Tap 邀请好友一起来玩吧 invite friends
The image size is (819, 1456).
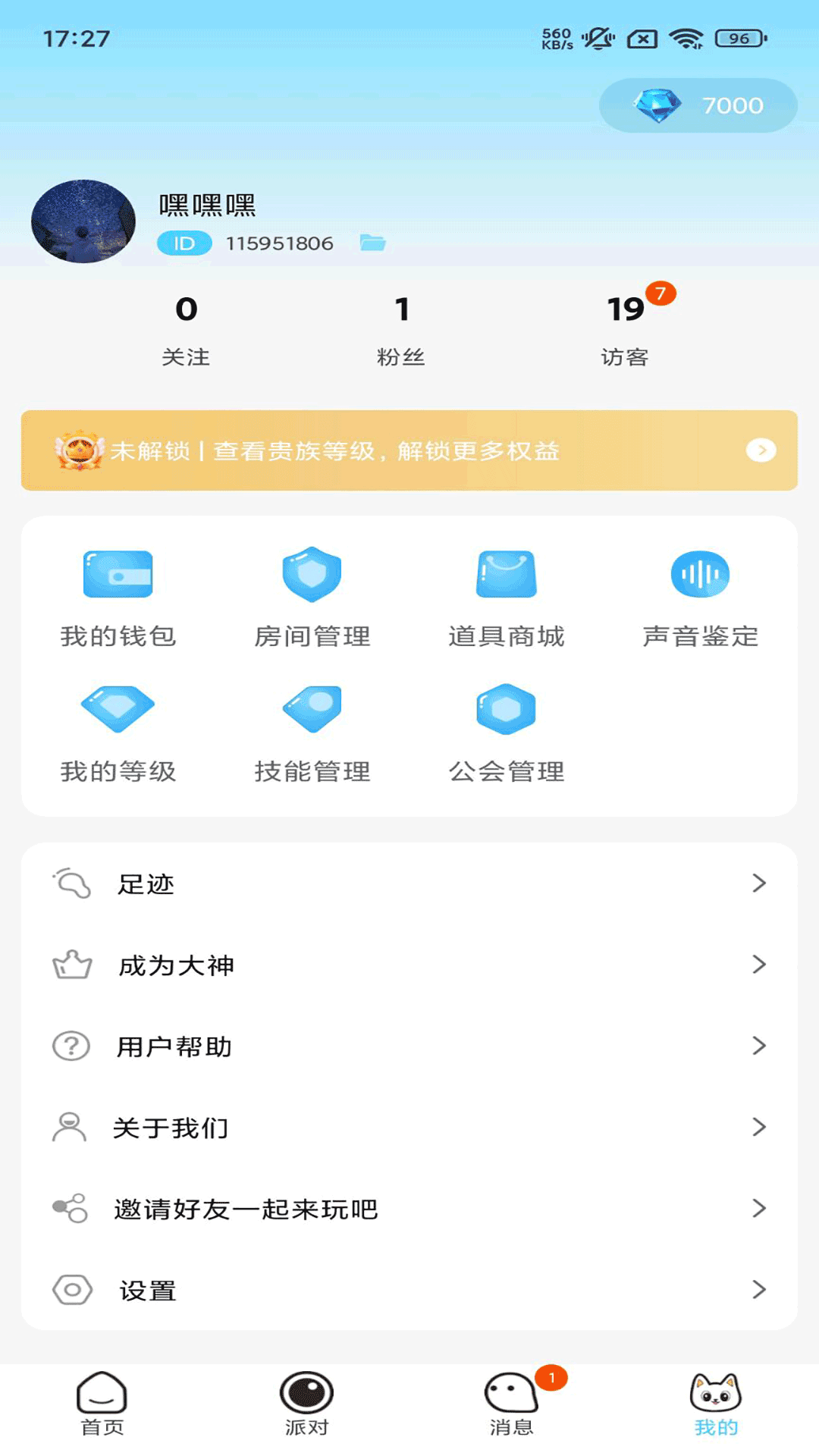[x=409, y=1210]
